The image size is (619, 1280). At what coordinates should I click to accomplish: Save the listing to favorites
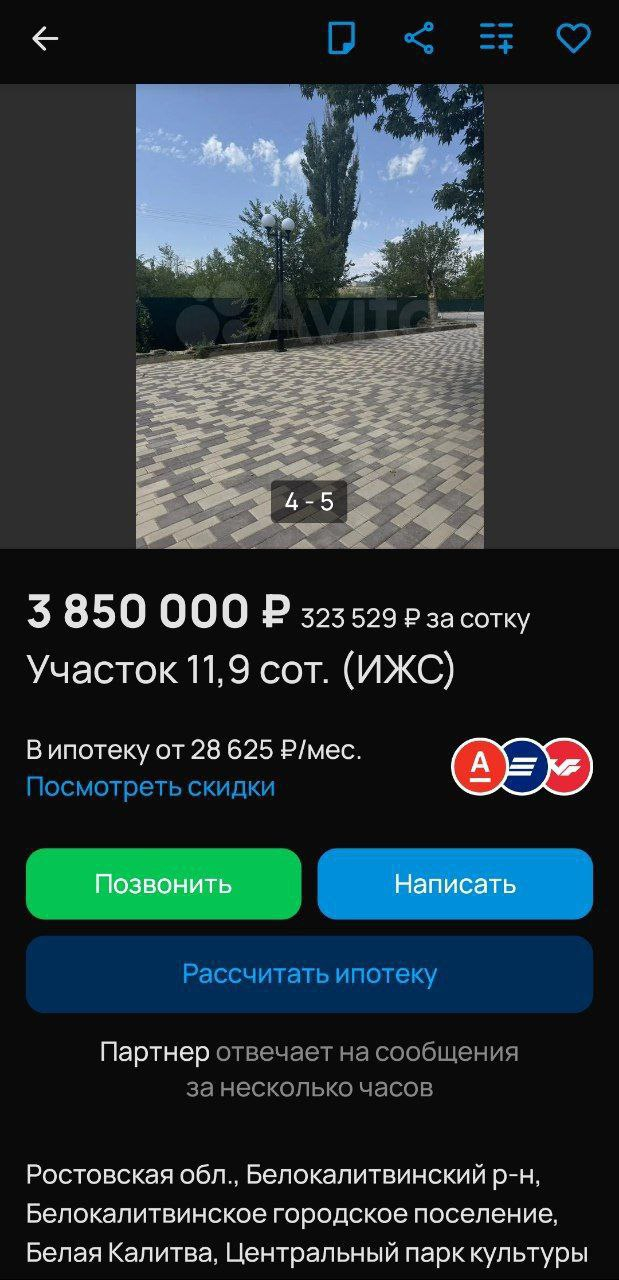point(573,39)
